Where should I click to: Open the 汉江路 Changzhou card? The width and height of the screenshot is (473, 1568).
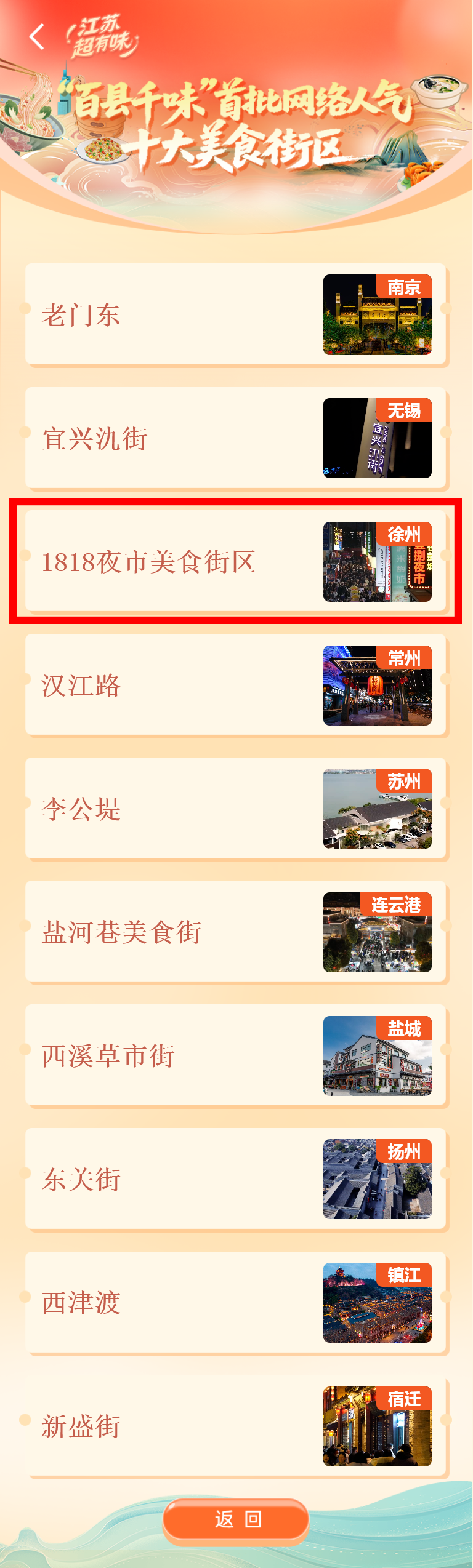[235, 685]
